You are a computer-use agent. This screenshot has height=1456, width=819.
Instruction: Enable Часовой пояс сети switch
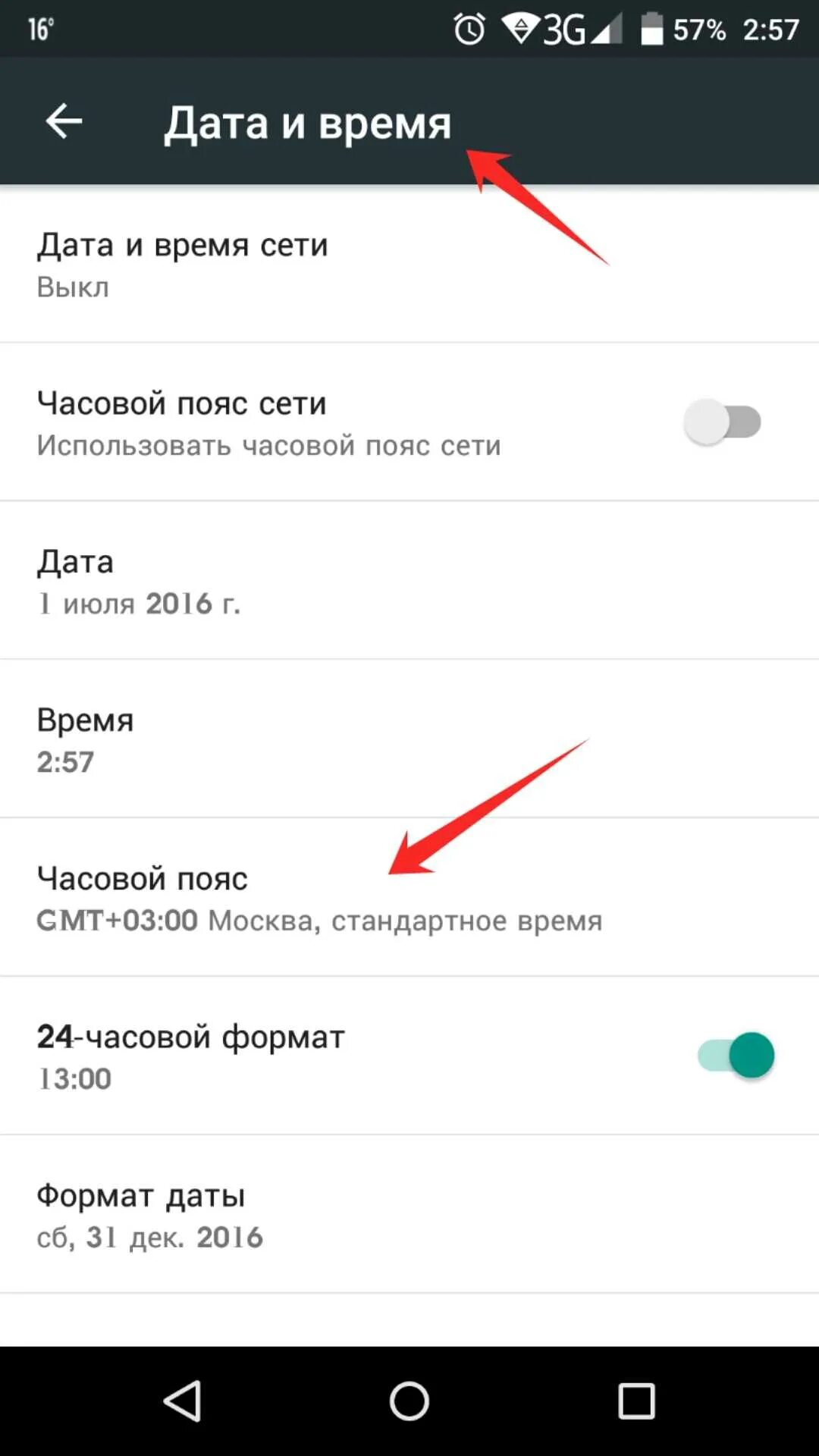point(722,422)
